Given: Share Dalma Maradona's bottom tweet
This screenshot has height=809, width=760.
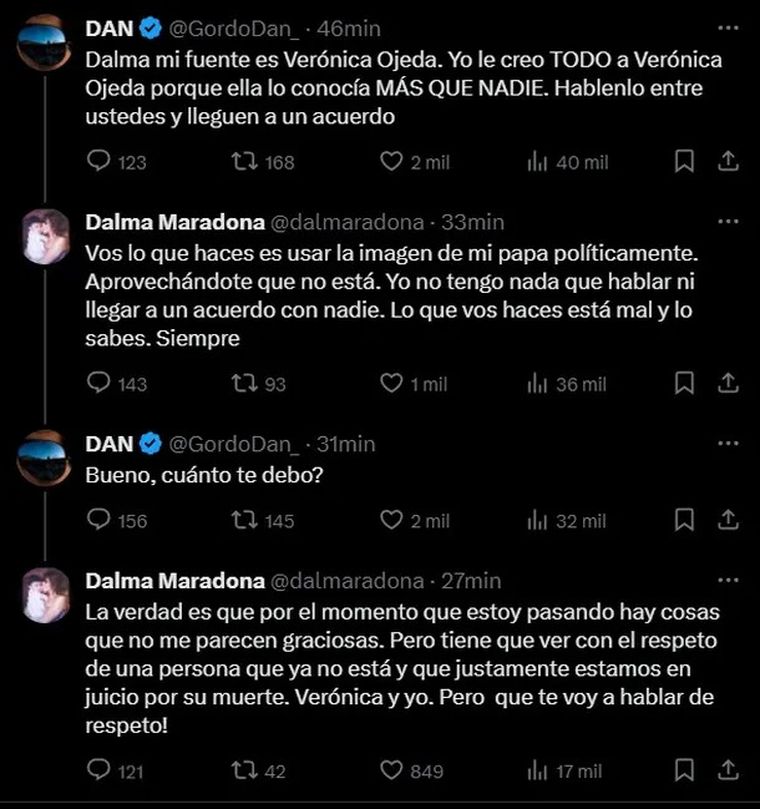Looking at the screenshot, I should 725,770.
